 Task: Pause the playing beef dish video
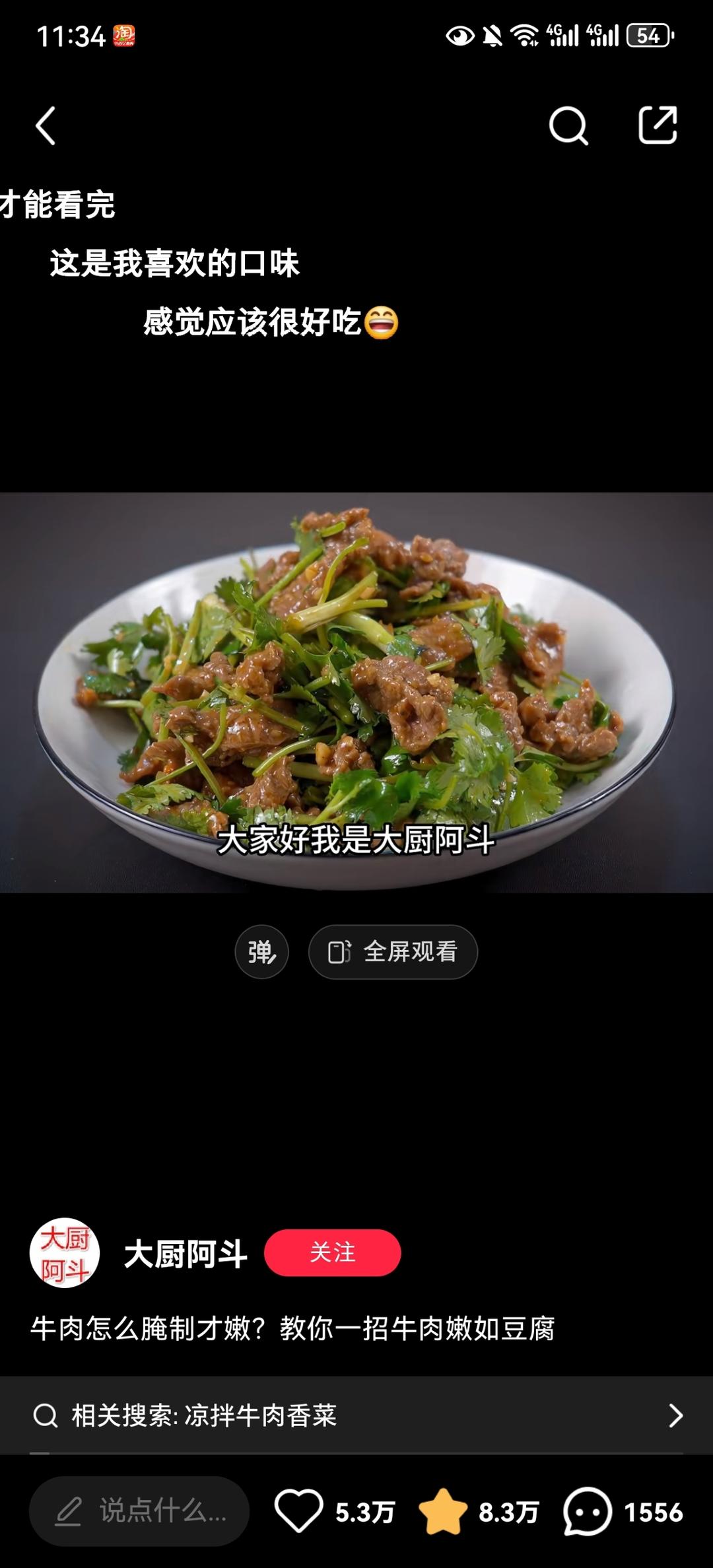coord(356,692)
